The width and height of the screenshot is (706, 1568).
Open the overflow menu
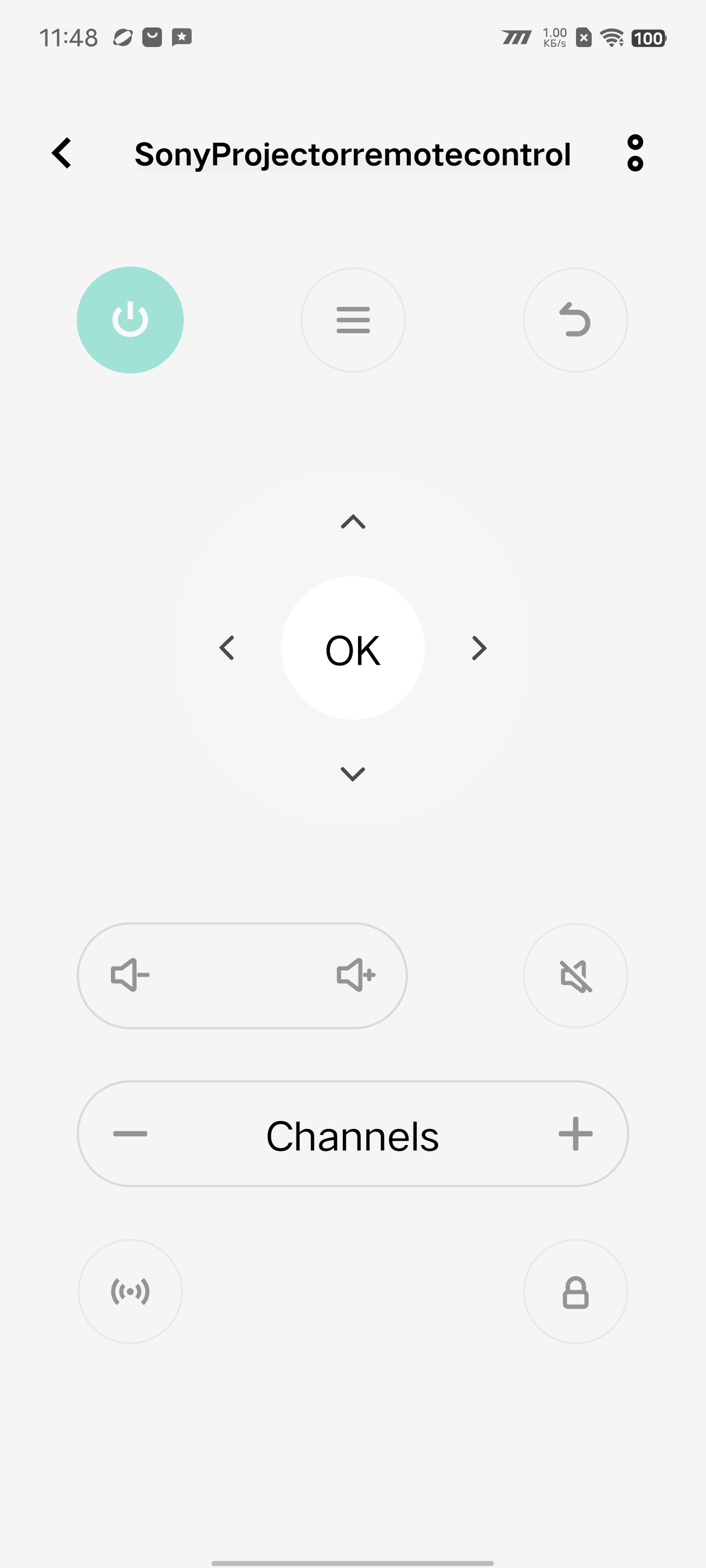[x=635, y=153]
